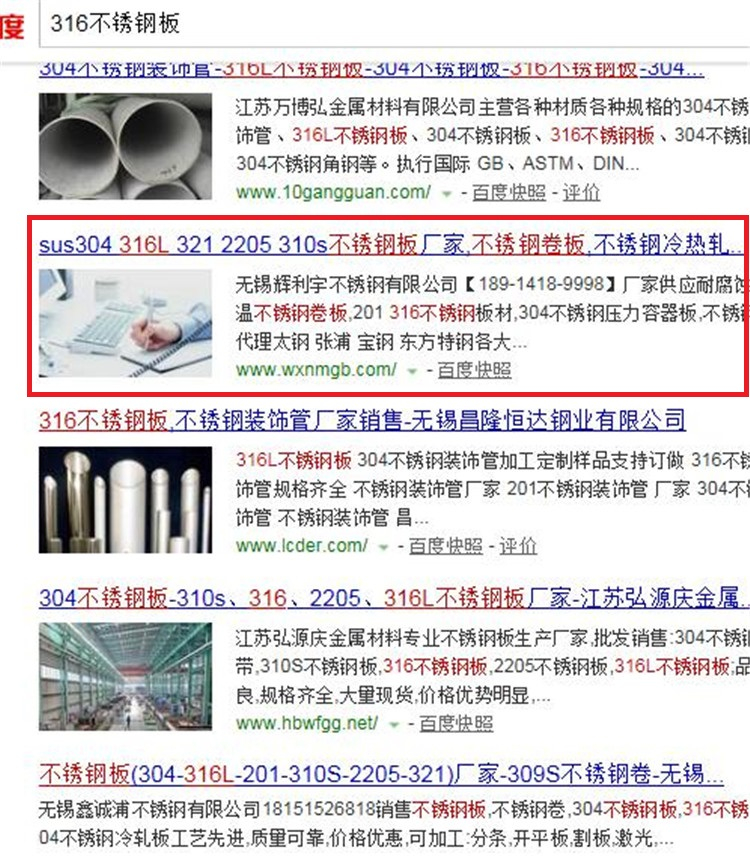Open 百度快照 for www.hbwfgg.net

456,723
